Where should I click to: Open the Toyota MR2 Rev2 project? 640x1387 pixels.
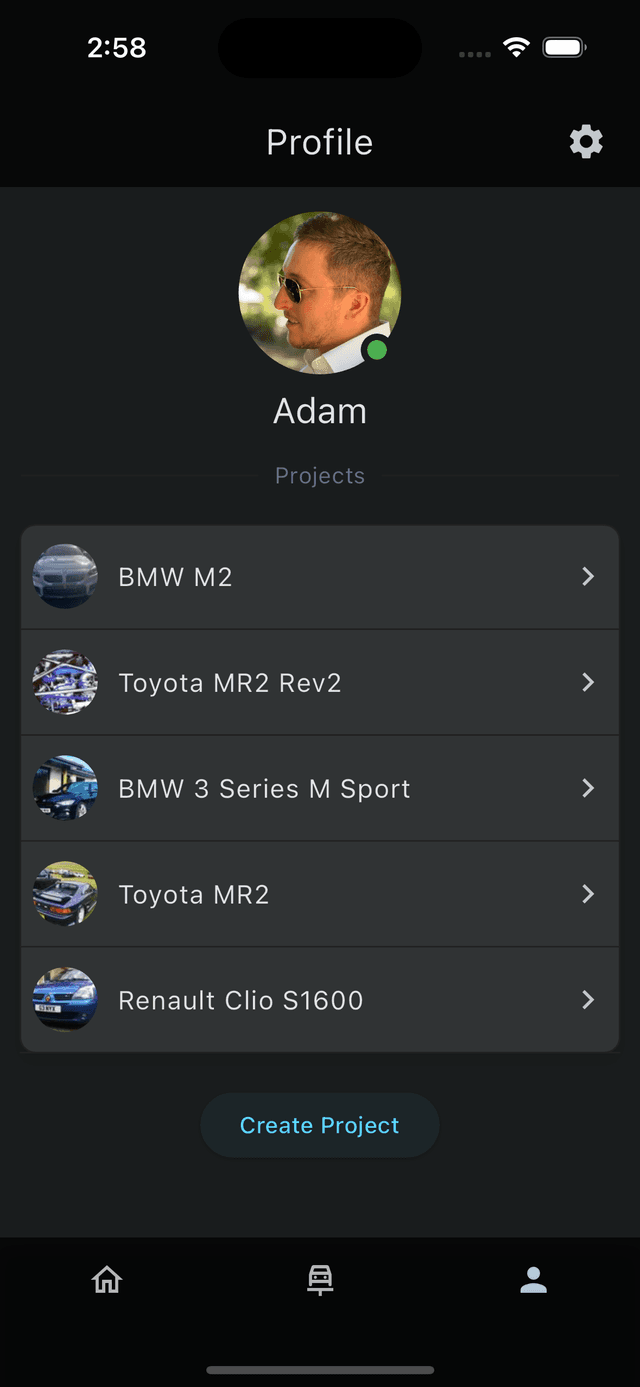(320, 683)
